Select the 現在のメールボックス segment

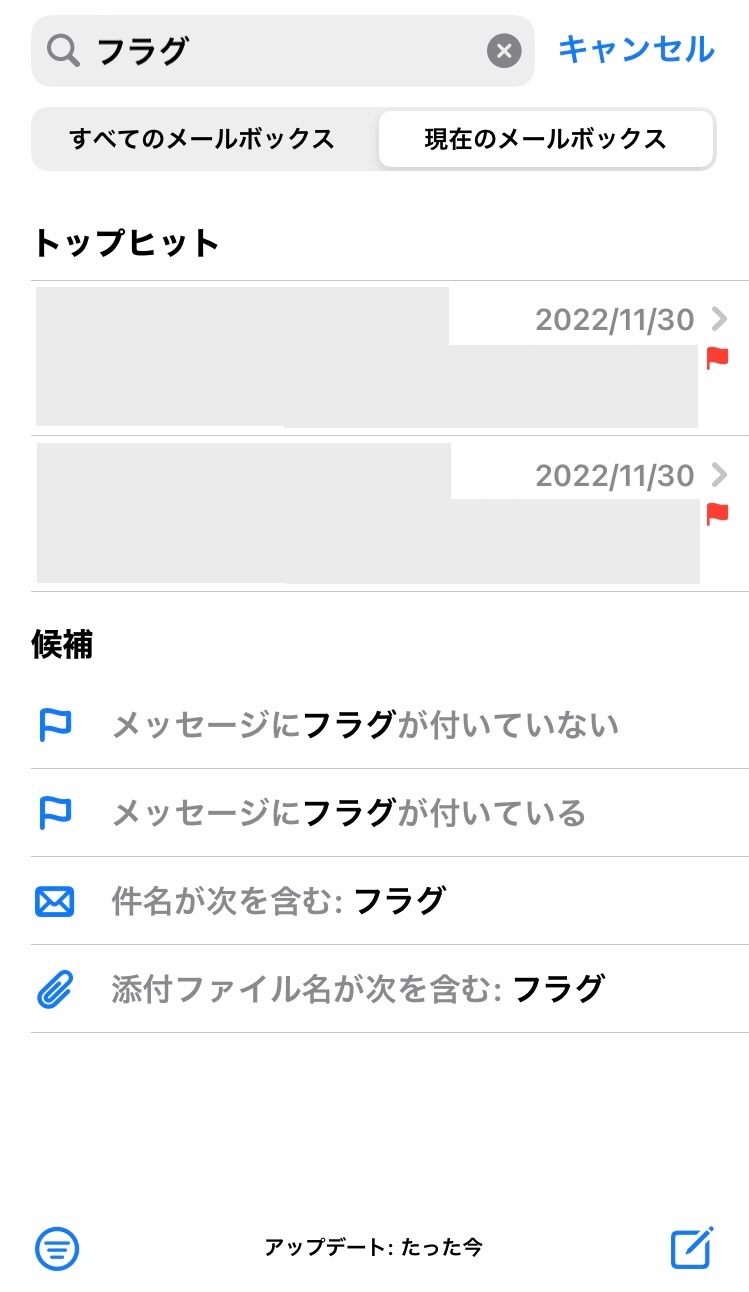coord(545,139)
